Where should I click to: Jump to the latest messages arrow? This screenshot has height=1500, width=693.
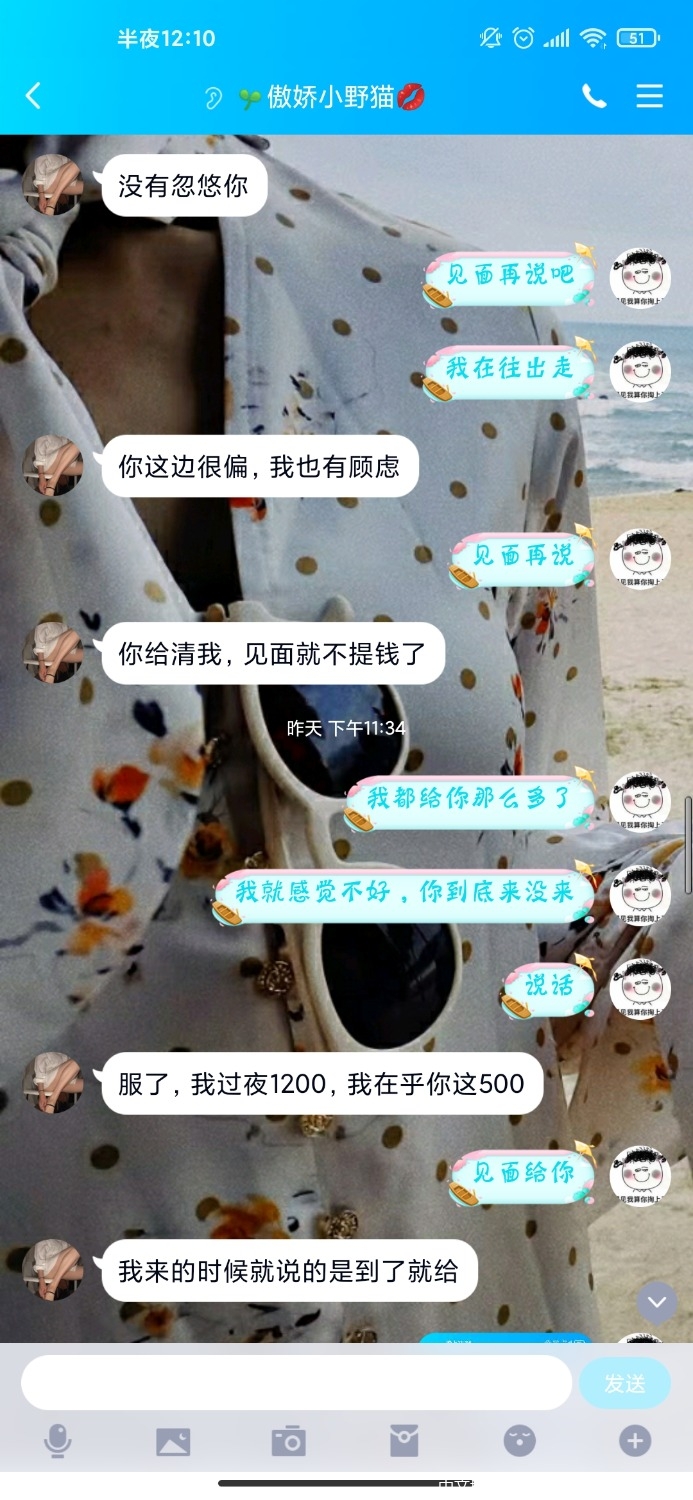tap(657, 1302)
